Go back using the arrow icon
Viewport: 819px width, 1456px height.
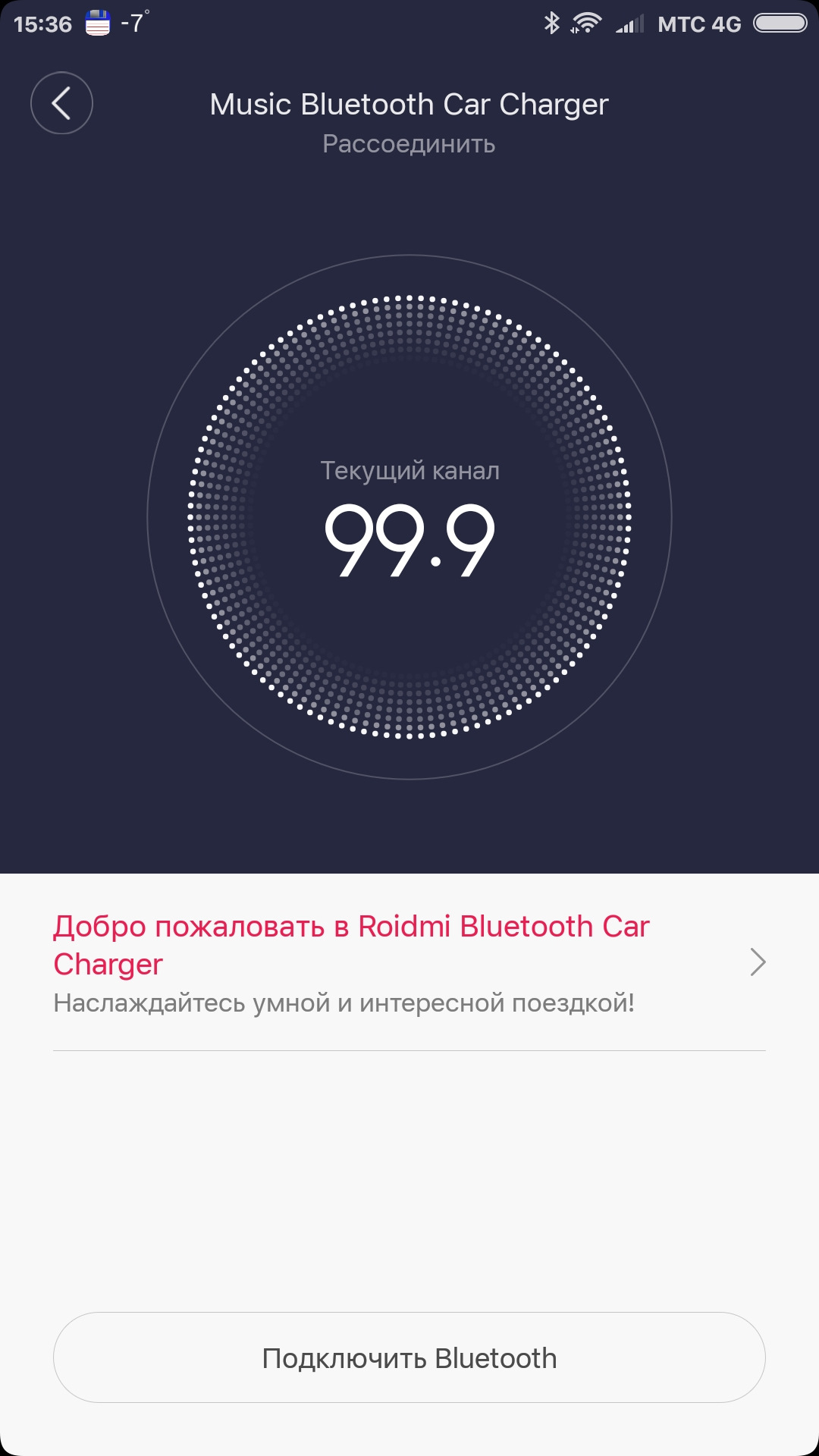point(61,103)
